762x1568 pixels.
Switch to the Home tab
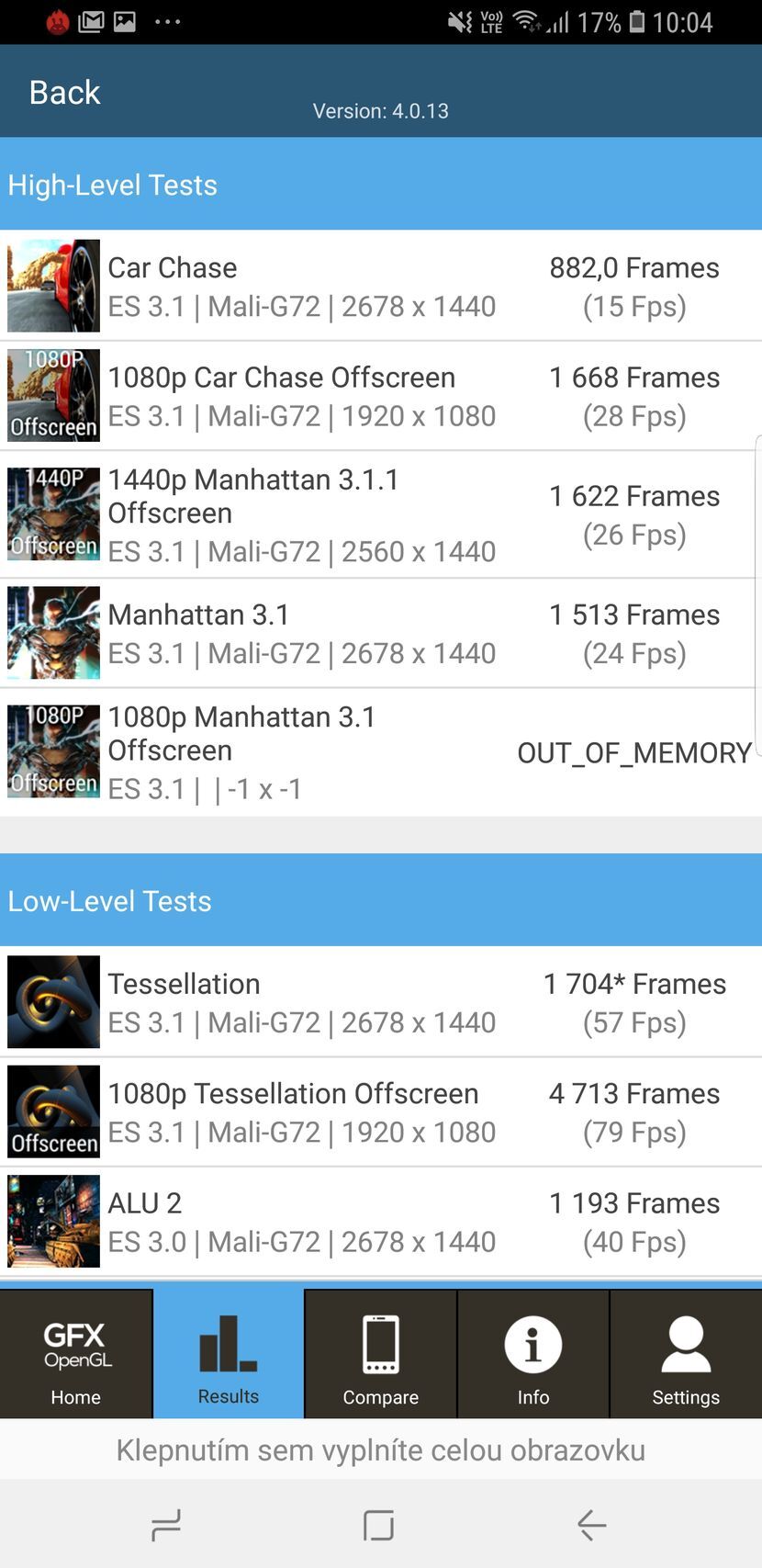76,1354
